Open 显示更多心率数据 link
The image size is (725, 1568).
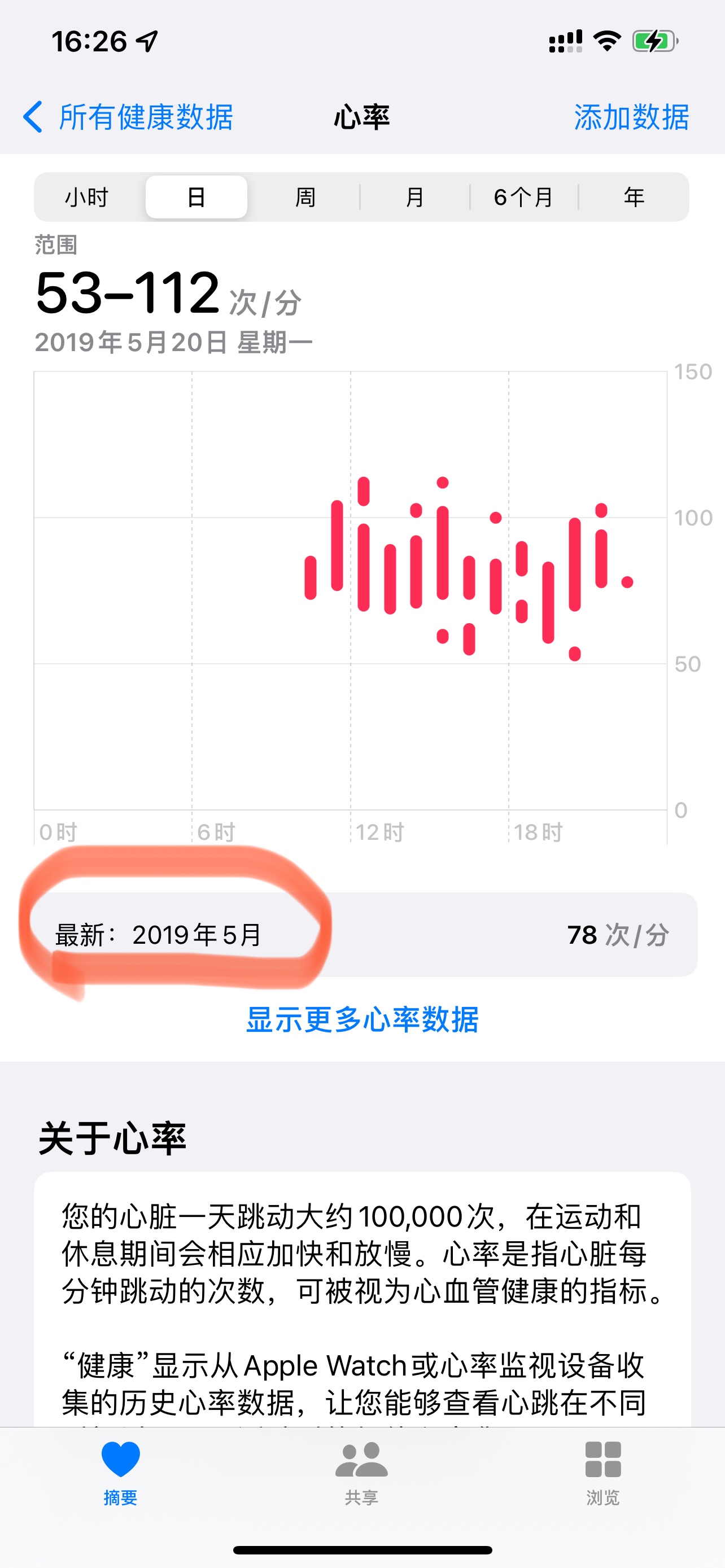click(362, 1019)
